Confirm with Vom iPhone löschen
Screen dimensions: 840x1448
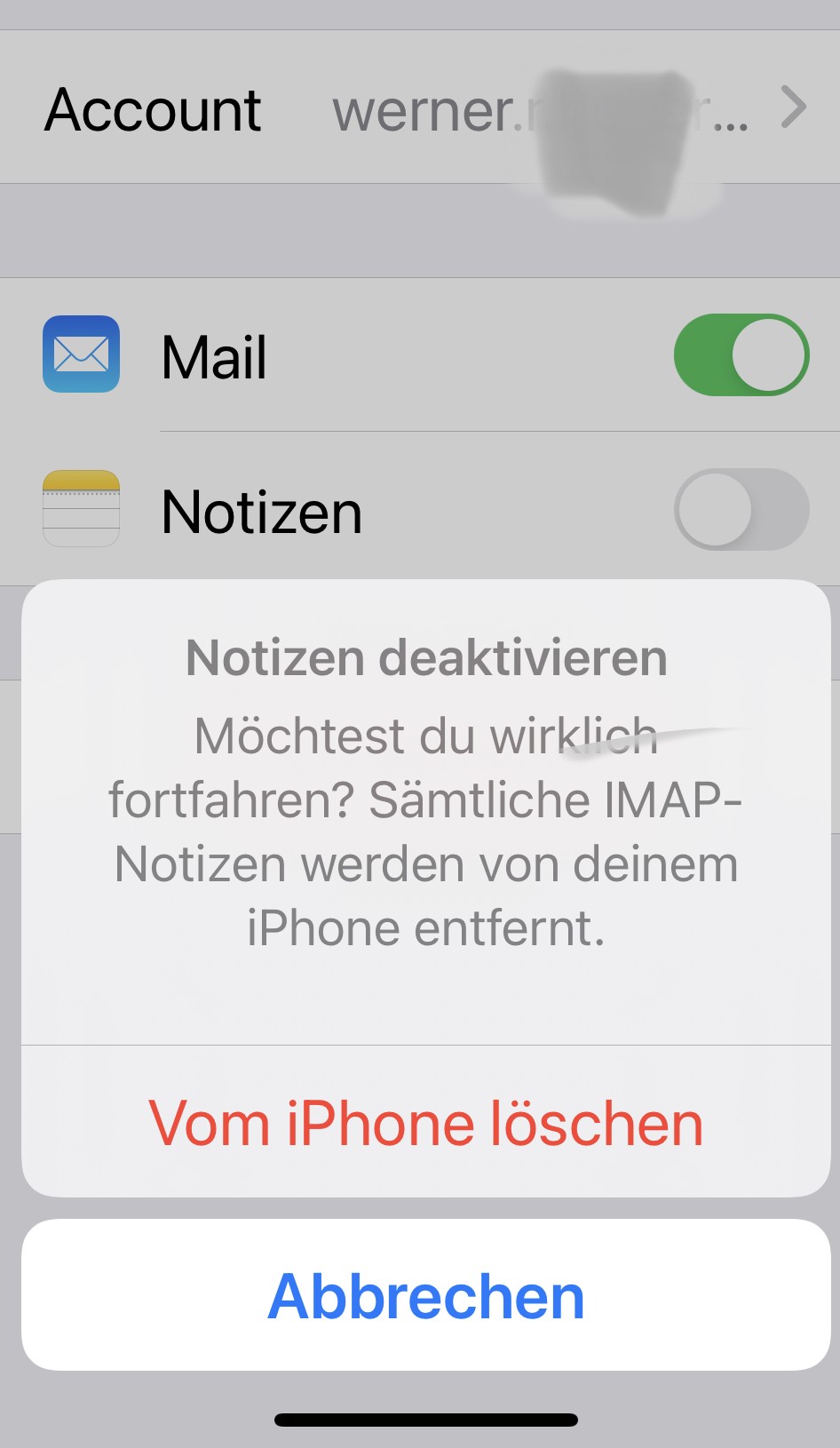425,1123
